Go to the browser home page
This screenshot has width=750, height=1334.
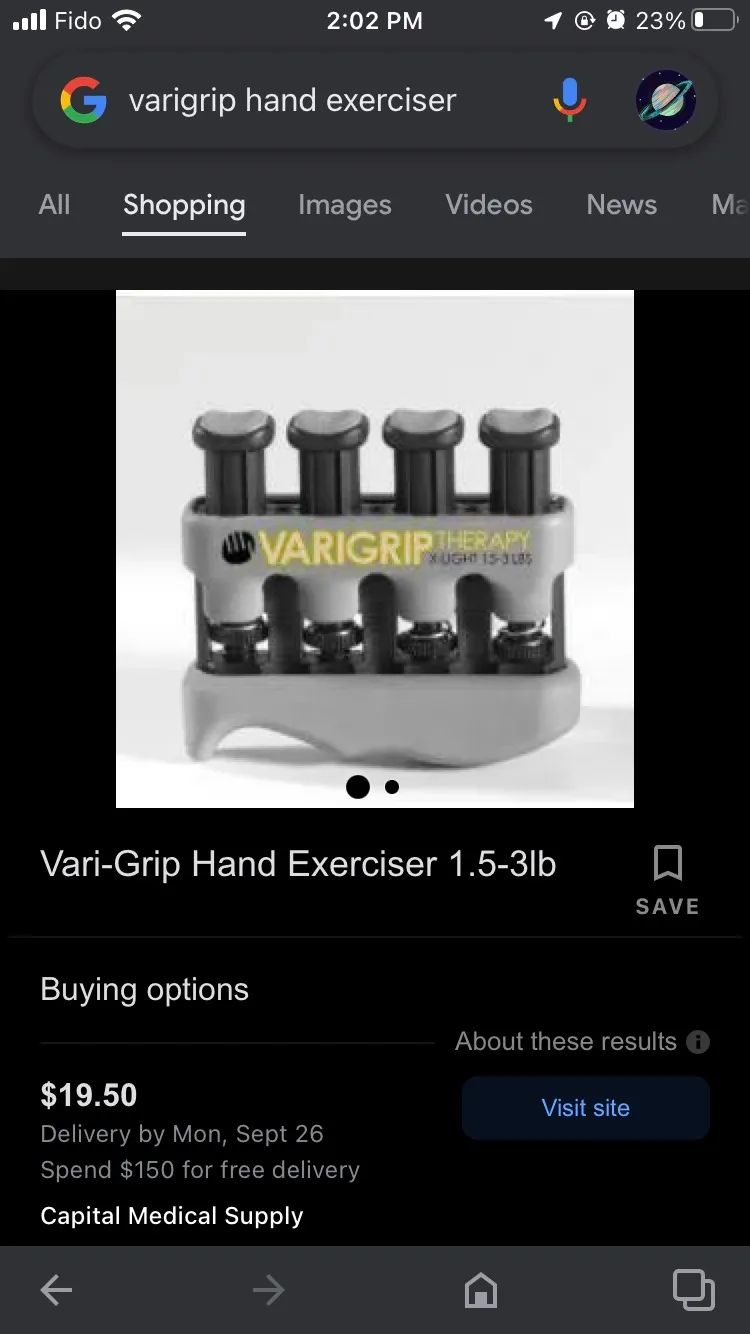(481, 1290)
